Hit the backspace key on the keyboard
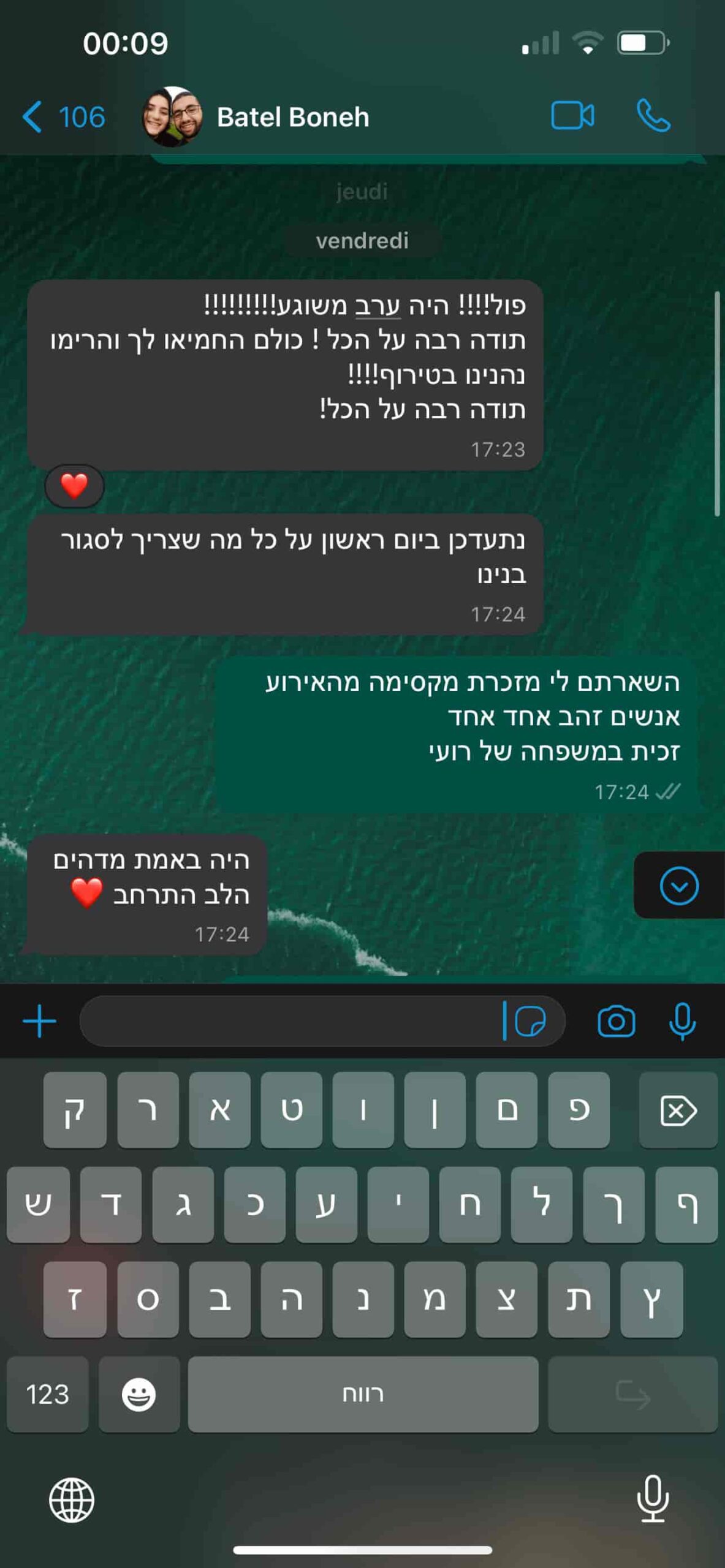Viewport: 725px width, 1568px height. (x=678, y=1110)
